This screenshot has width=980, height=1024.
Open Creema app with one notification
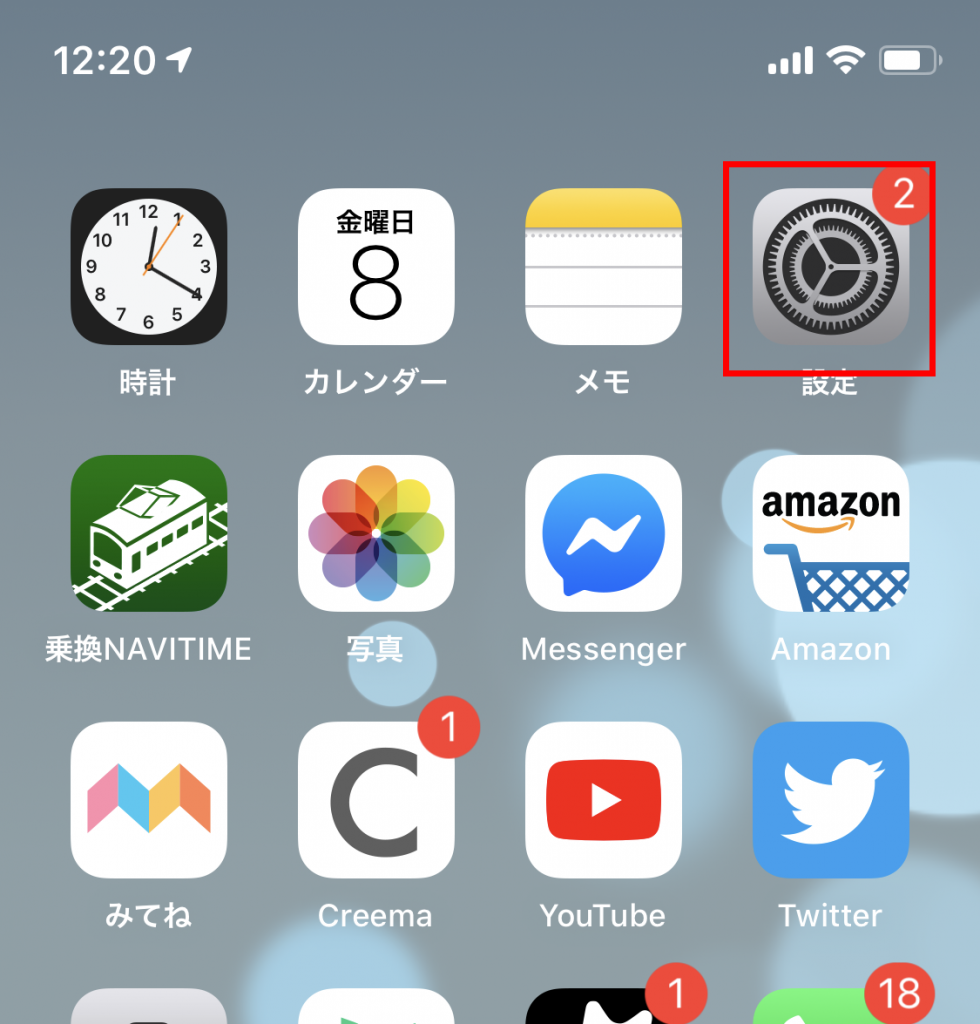(x=375, y=799)
